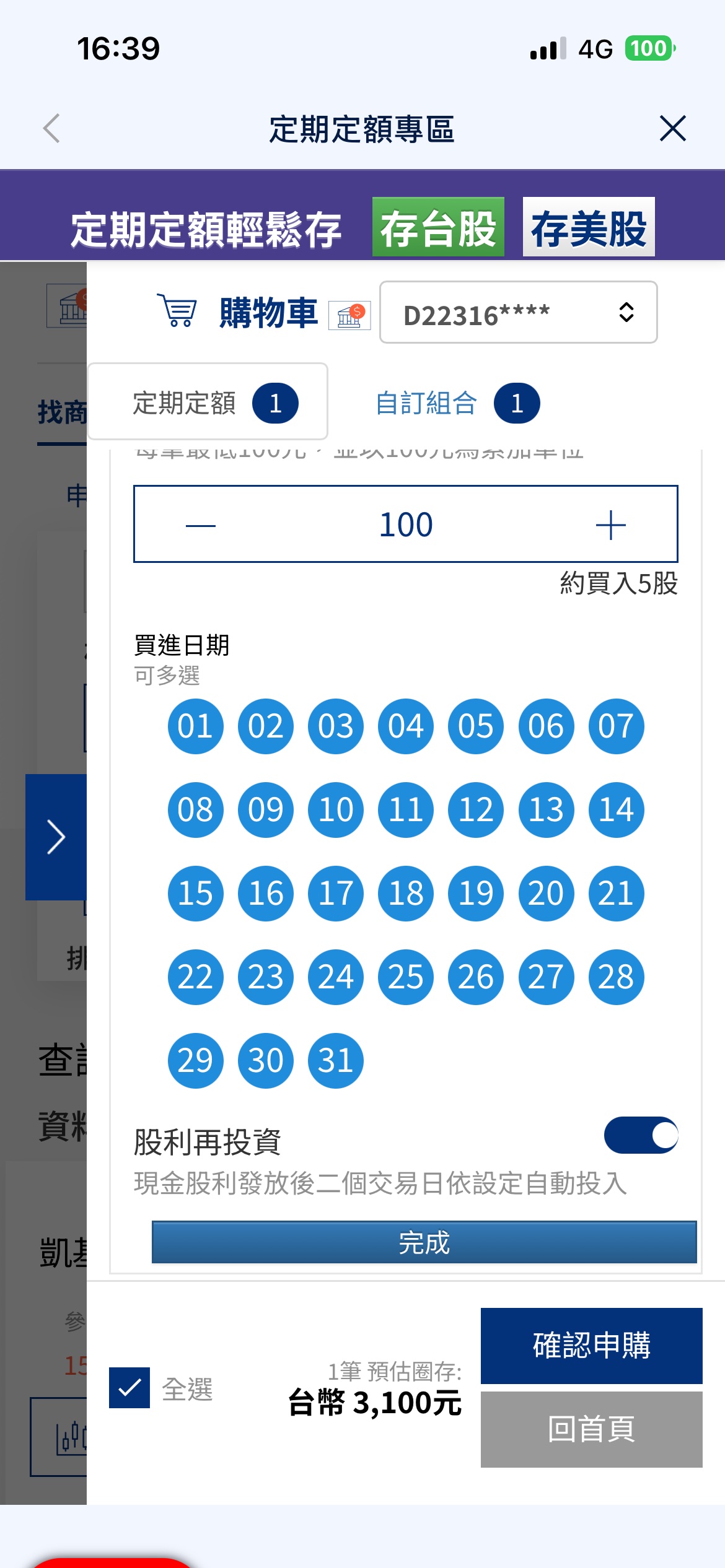Return home via 回首頁
This screenshot has height=1568, width=725.
pos(592,1429)
